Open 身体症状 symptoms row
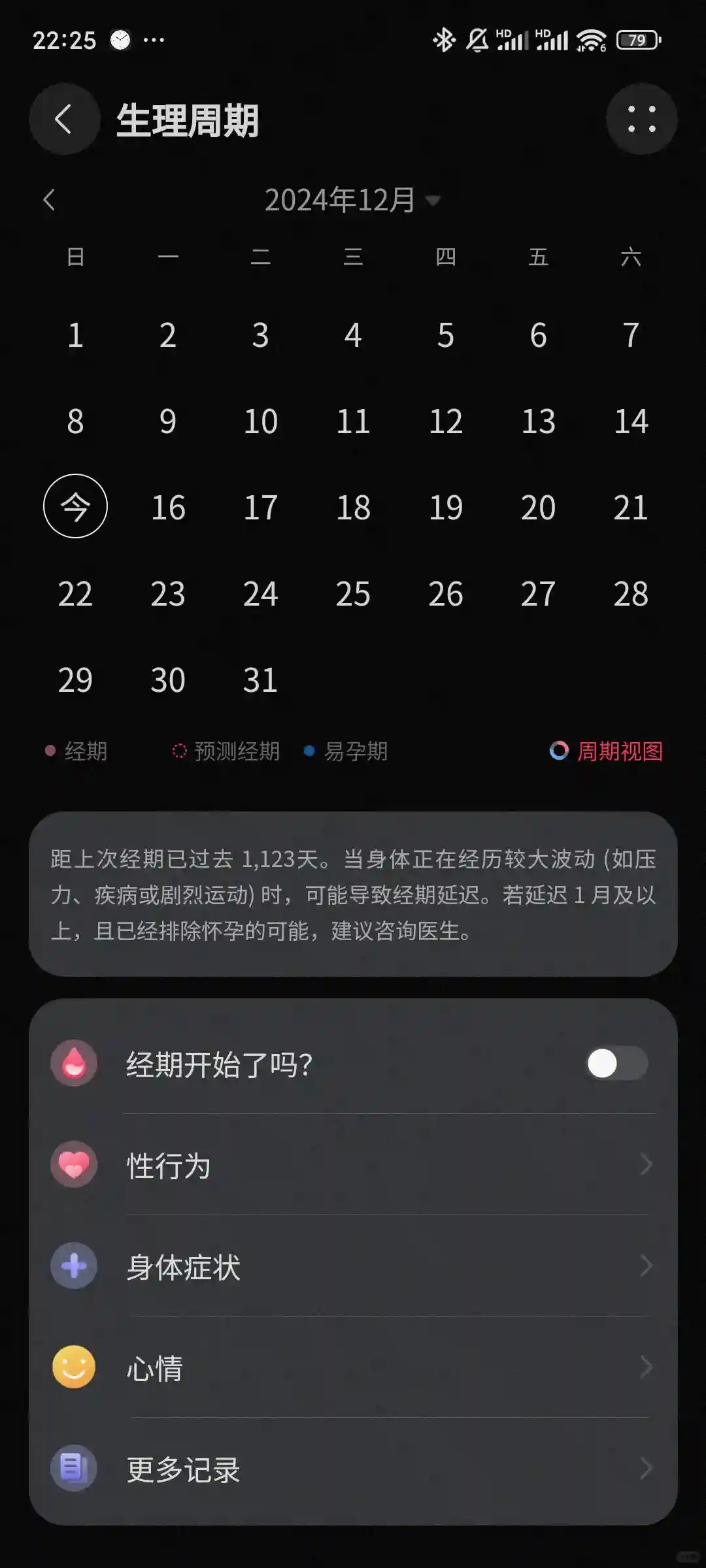Screen dimensions: 706x1568 click(353, 1266)
